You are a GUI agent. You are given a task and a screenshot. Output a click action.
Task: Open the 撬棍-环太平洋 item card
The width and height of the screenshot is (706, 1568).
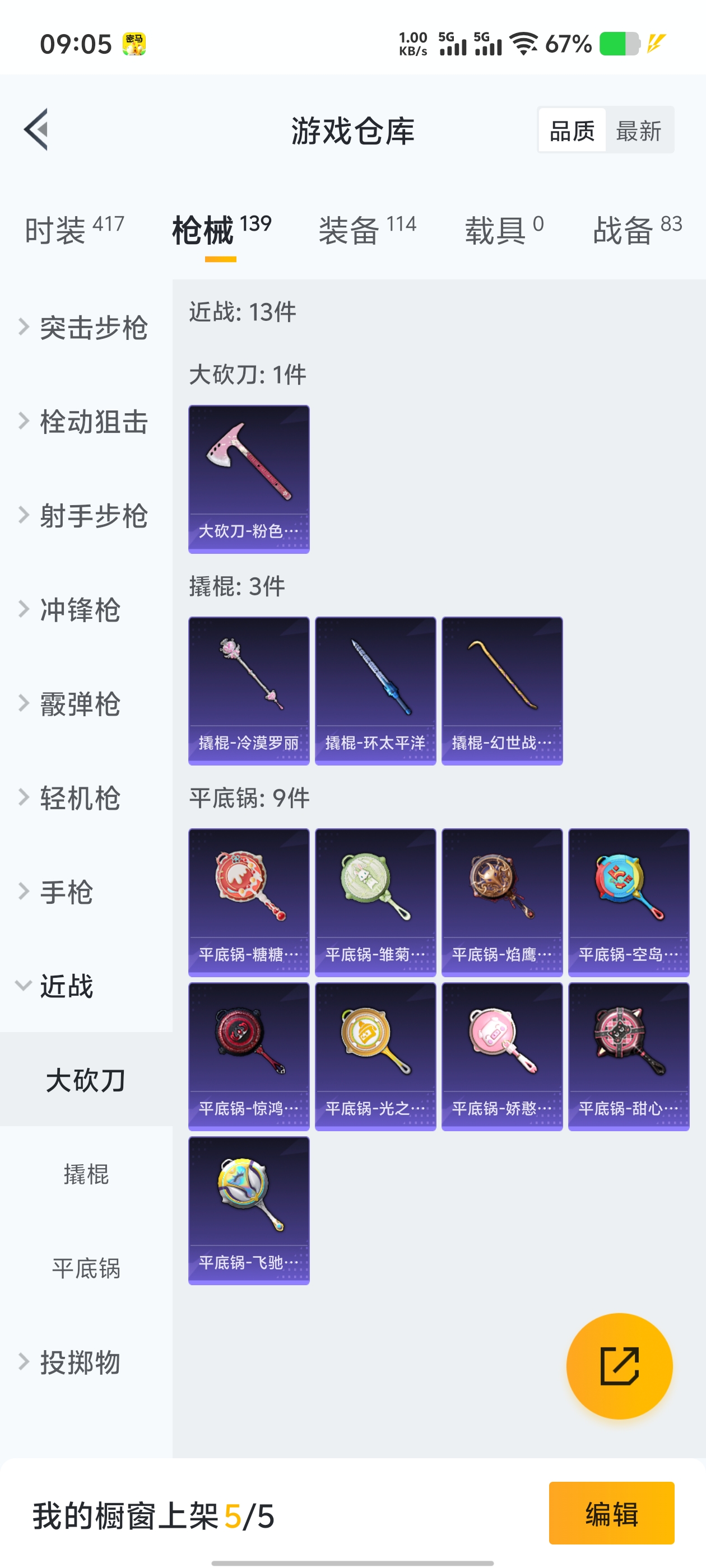click(x=375, y=690)
